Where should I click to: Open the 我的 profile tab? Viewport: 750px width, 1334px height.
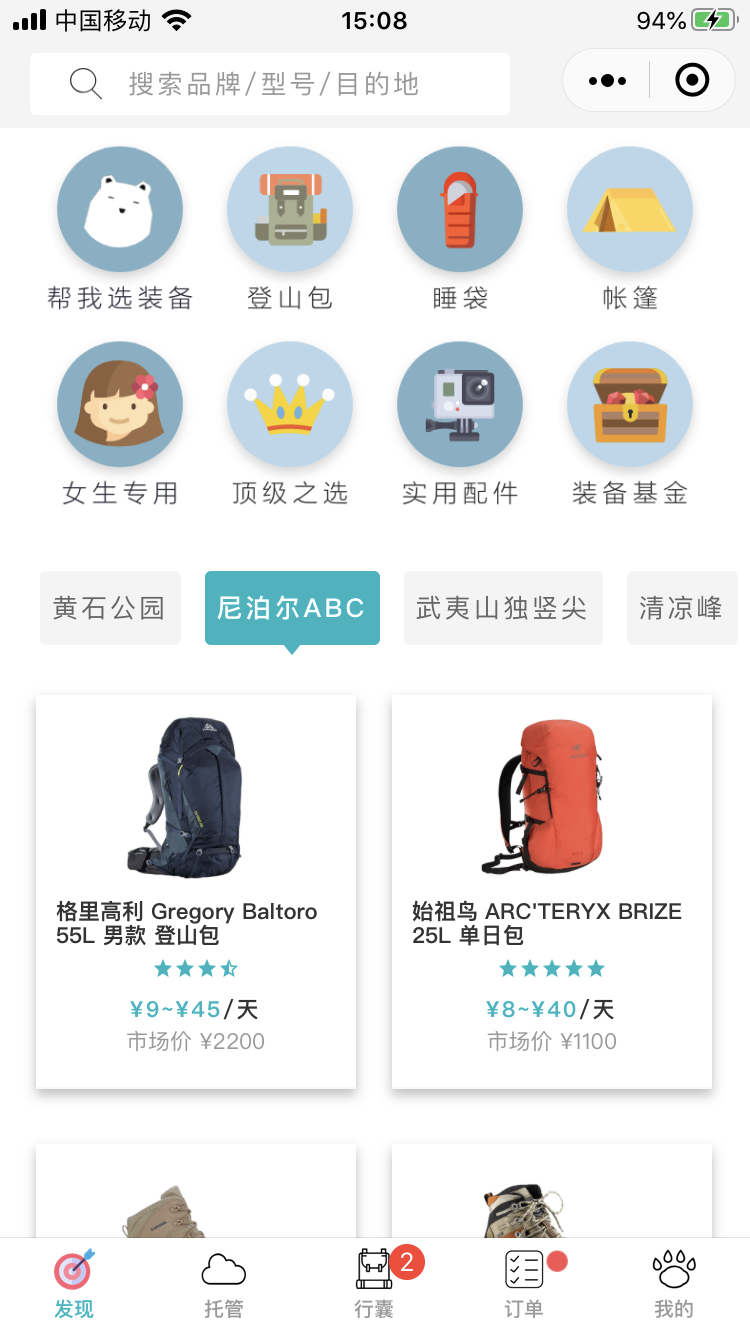(674, 1285)
